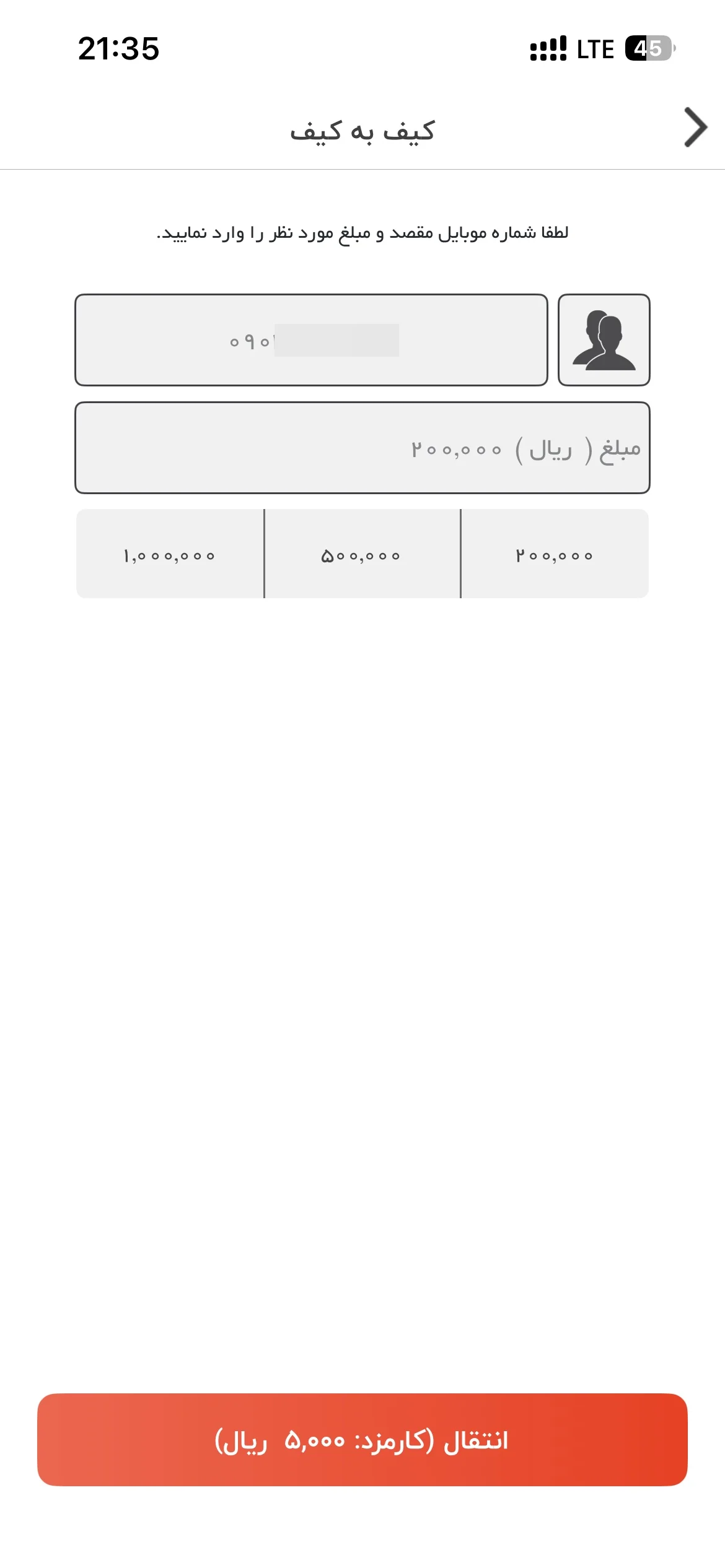Image resolution: width=725 pixels, height=1568 pixels.
Task: Select the 1,000,000 preset amount
Action: pos(170,554)
